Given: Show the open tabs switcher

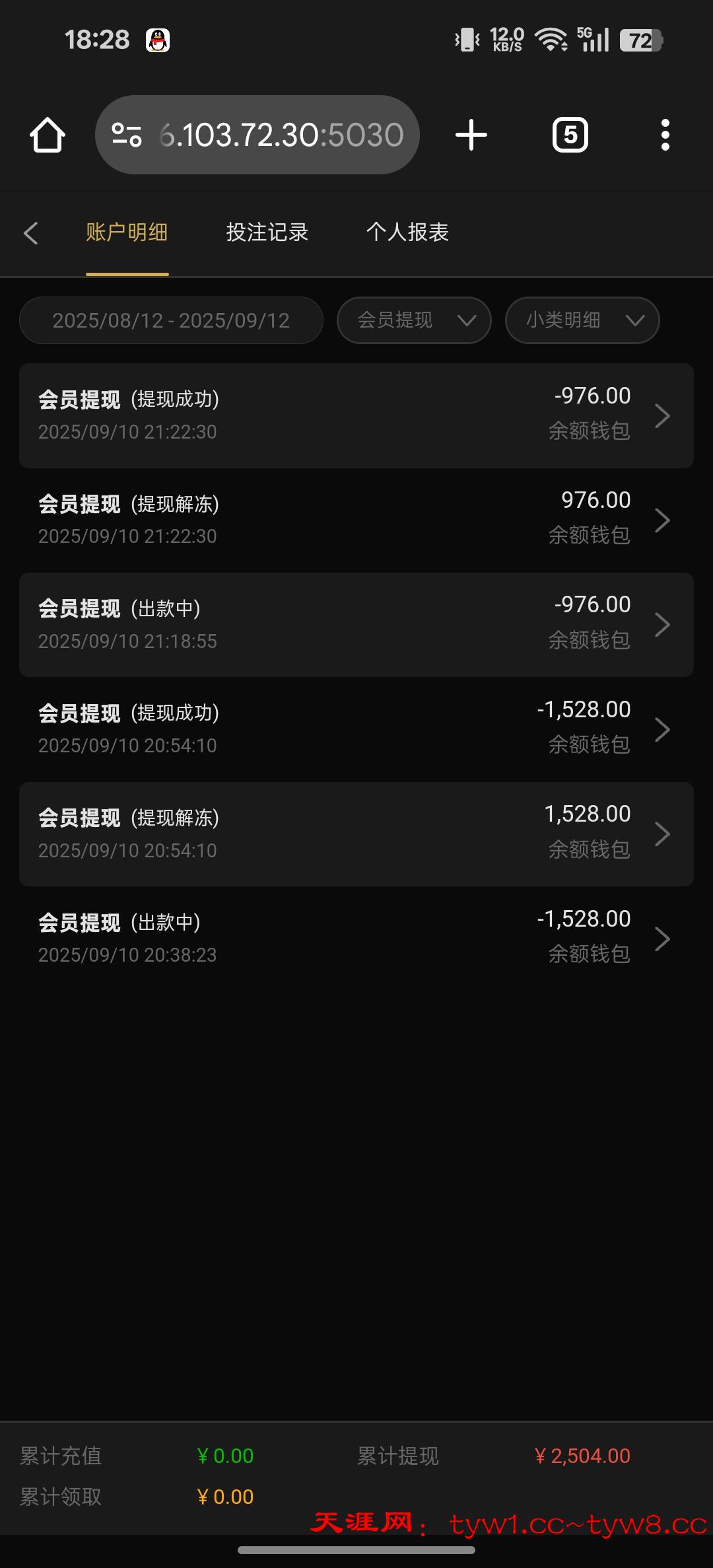Looking at the screenshot, I should [570, 135].
